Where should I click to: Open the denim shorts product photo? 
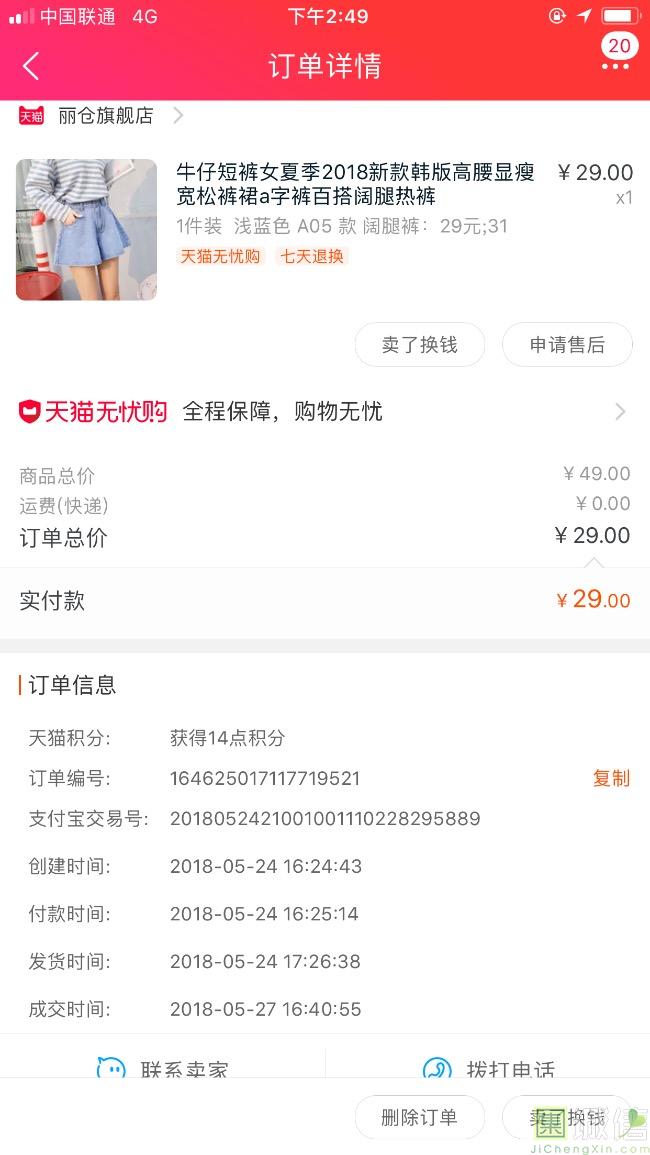(x=86, y=230)
